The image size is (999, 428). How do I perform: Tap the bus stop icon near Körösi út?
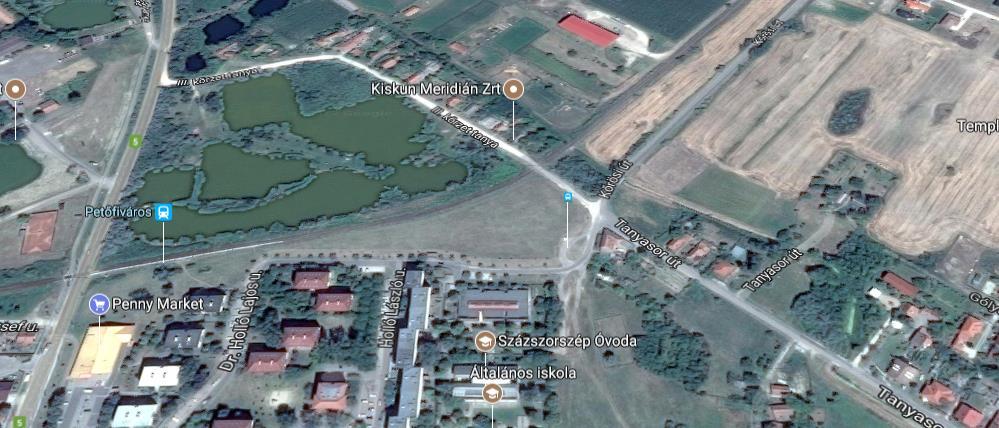pyautogui.click(x=568, y=197)
